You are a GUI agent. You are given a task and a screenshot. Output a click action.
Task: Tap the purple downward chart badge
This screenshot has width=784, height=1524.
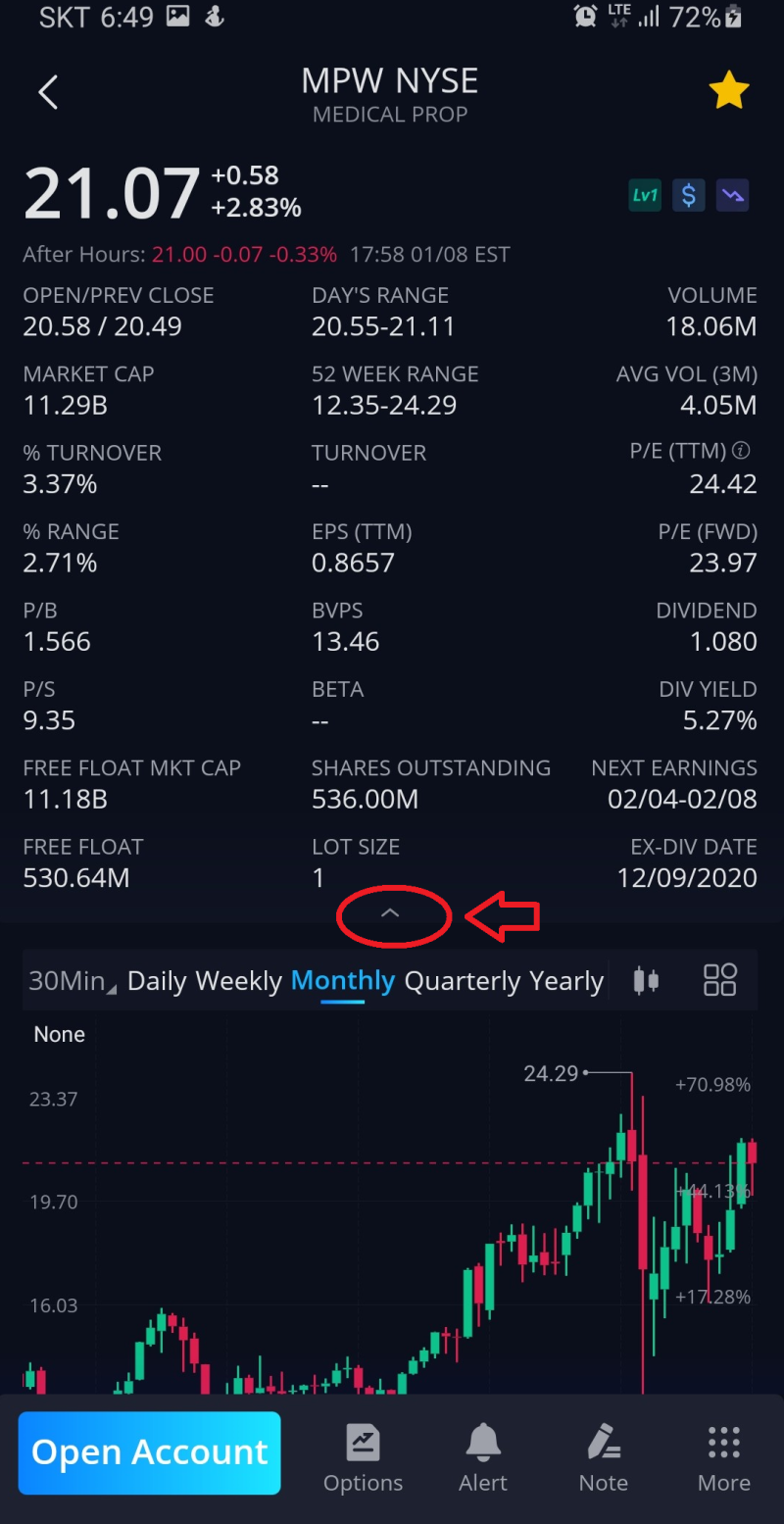732,195
